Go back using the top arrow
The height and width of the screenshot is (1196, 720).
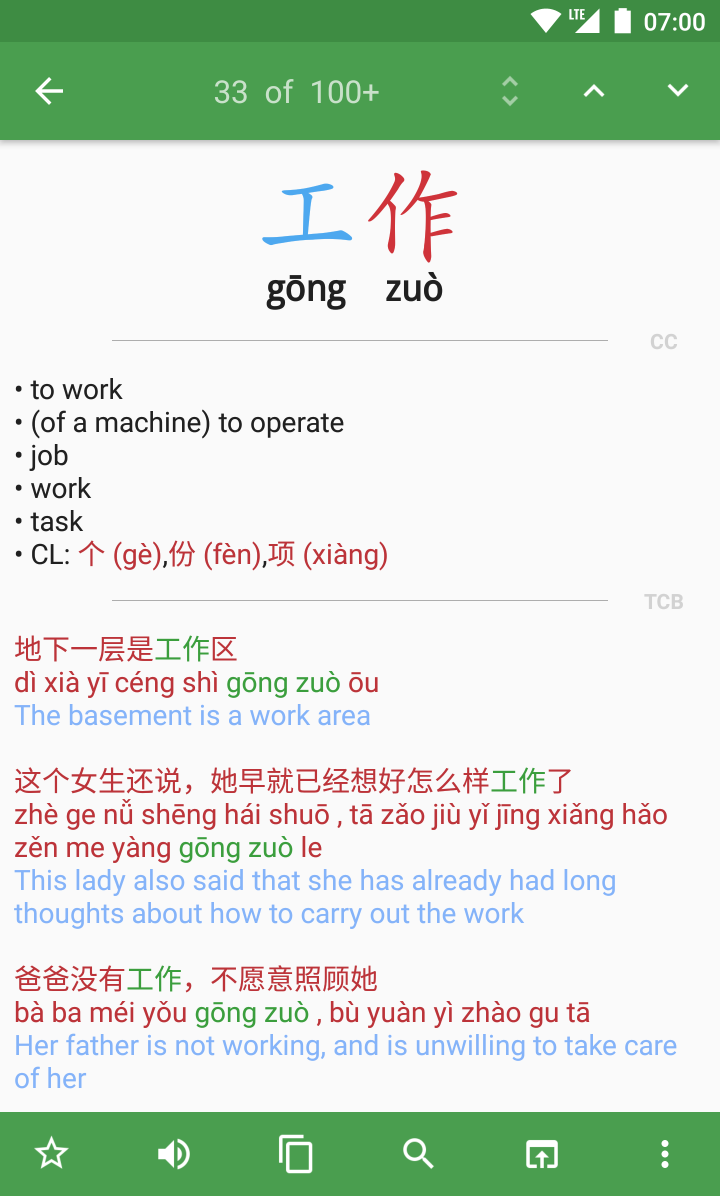tap(49, 92)
